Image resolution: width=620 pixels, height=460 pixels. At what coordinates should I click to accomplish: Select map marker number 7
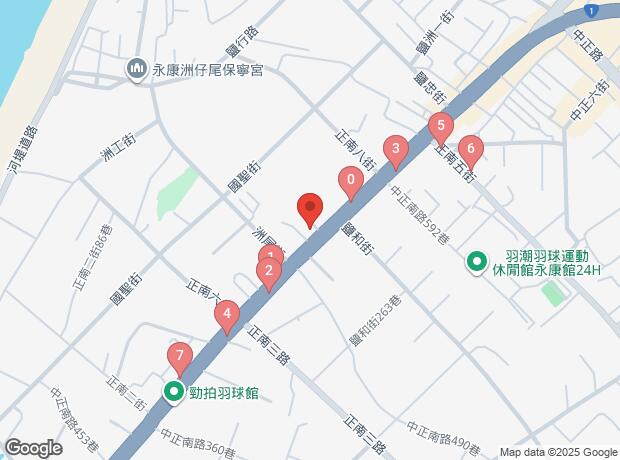(x=179, y=356)
